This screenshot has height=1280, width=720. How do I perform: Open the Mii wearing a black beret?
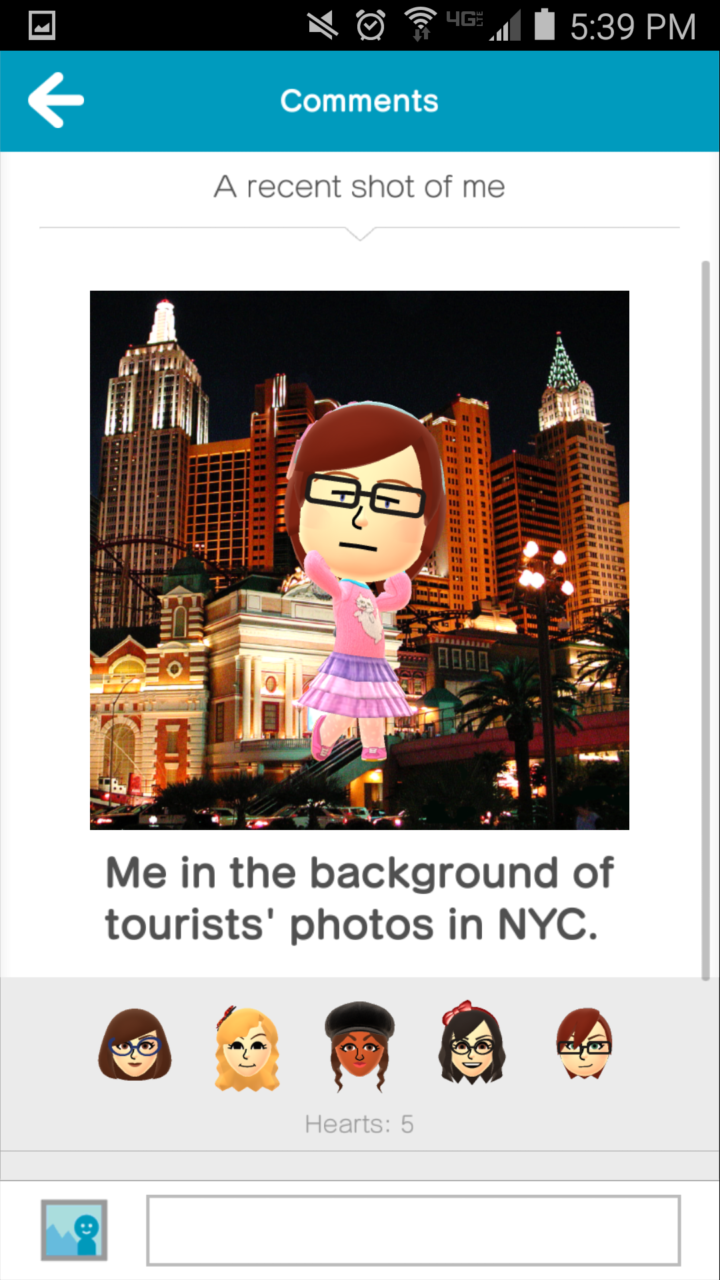[x=360, y=1047]
